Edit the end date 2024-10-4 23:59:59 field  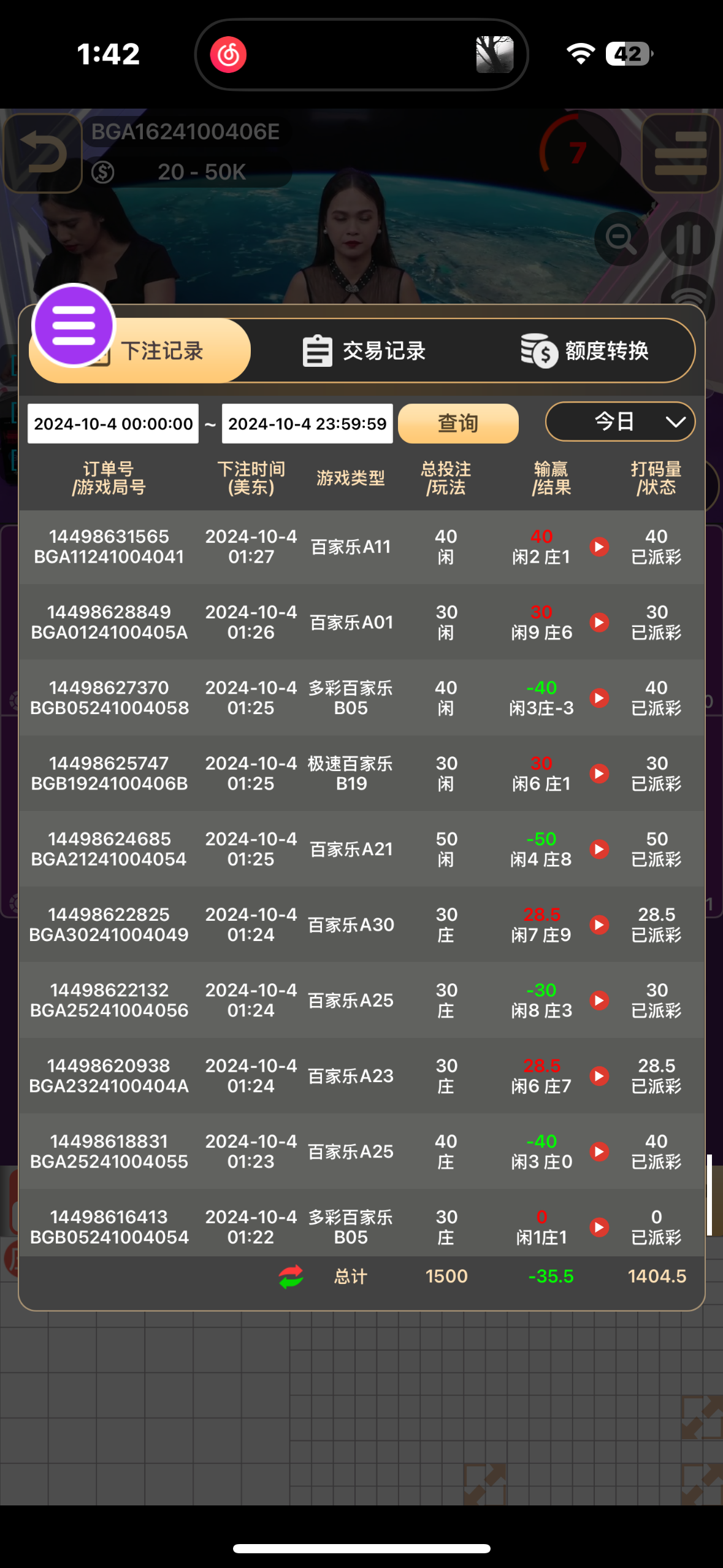(307, 423)
